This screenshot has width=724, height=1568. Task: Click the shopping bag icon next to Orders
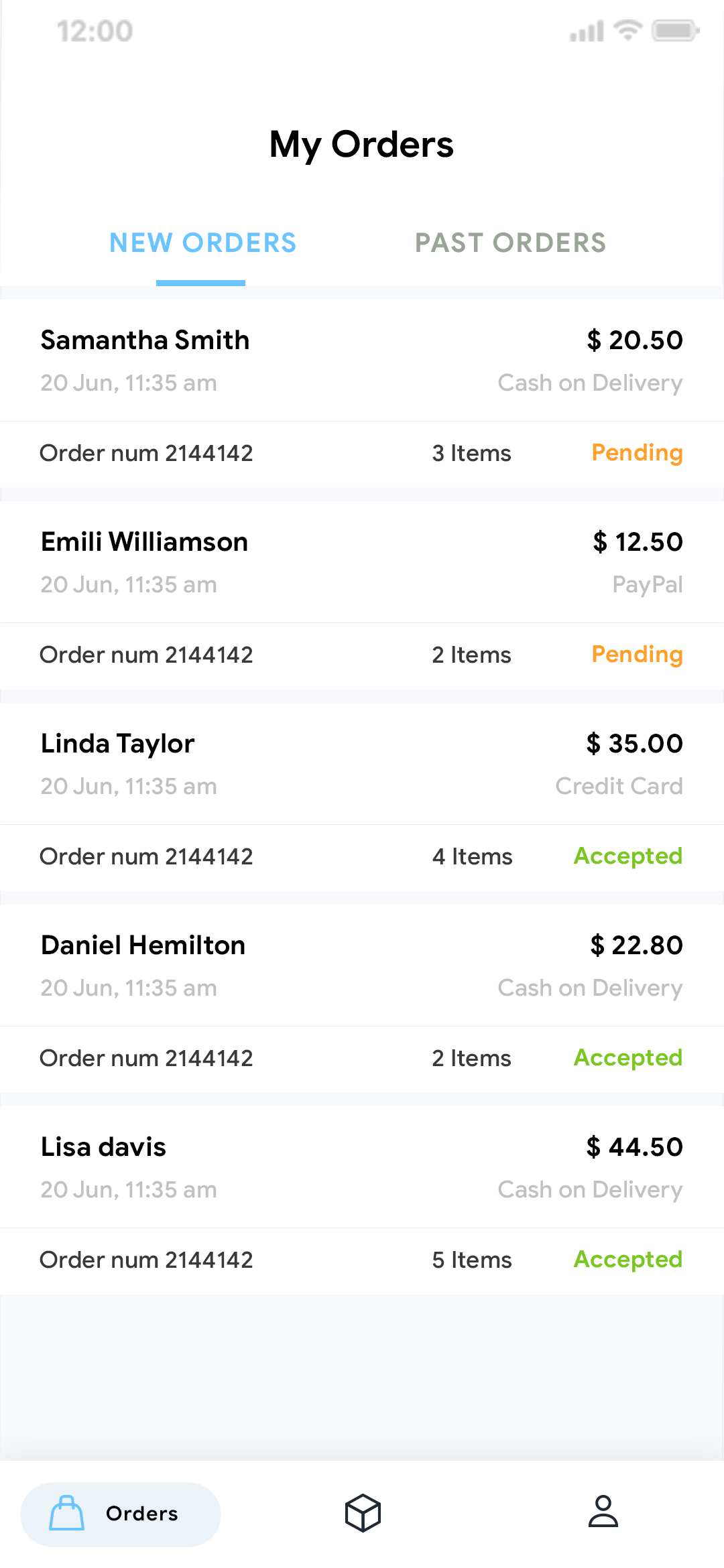tap(66, 1513)
